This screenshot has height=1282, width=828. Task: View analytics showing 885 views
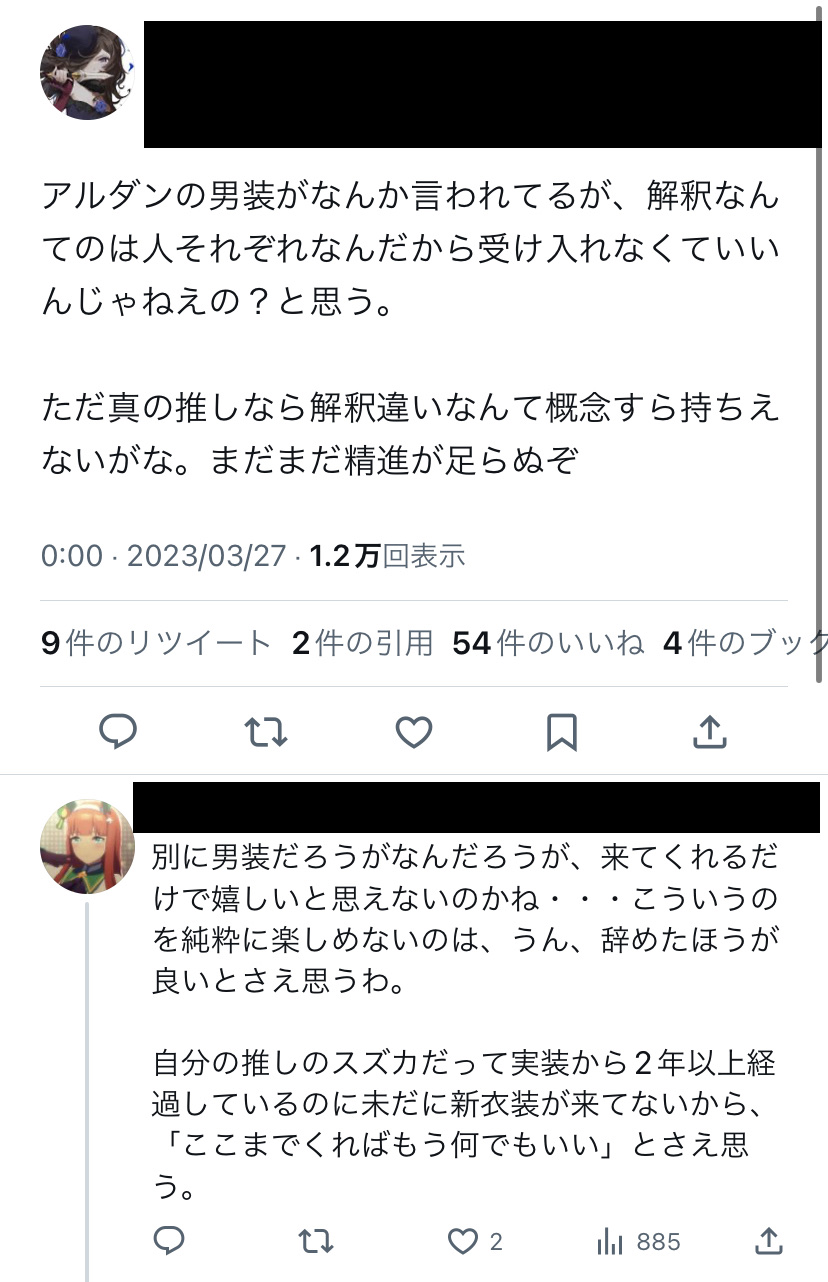click(x=638, y=1241)
